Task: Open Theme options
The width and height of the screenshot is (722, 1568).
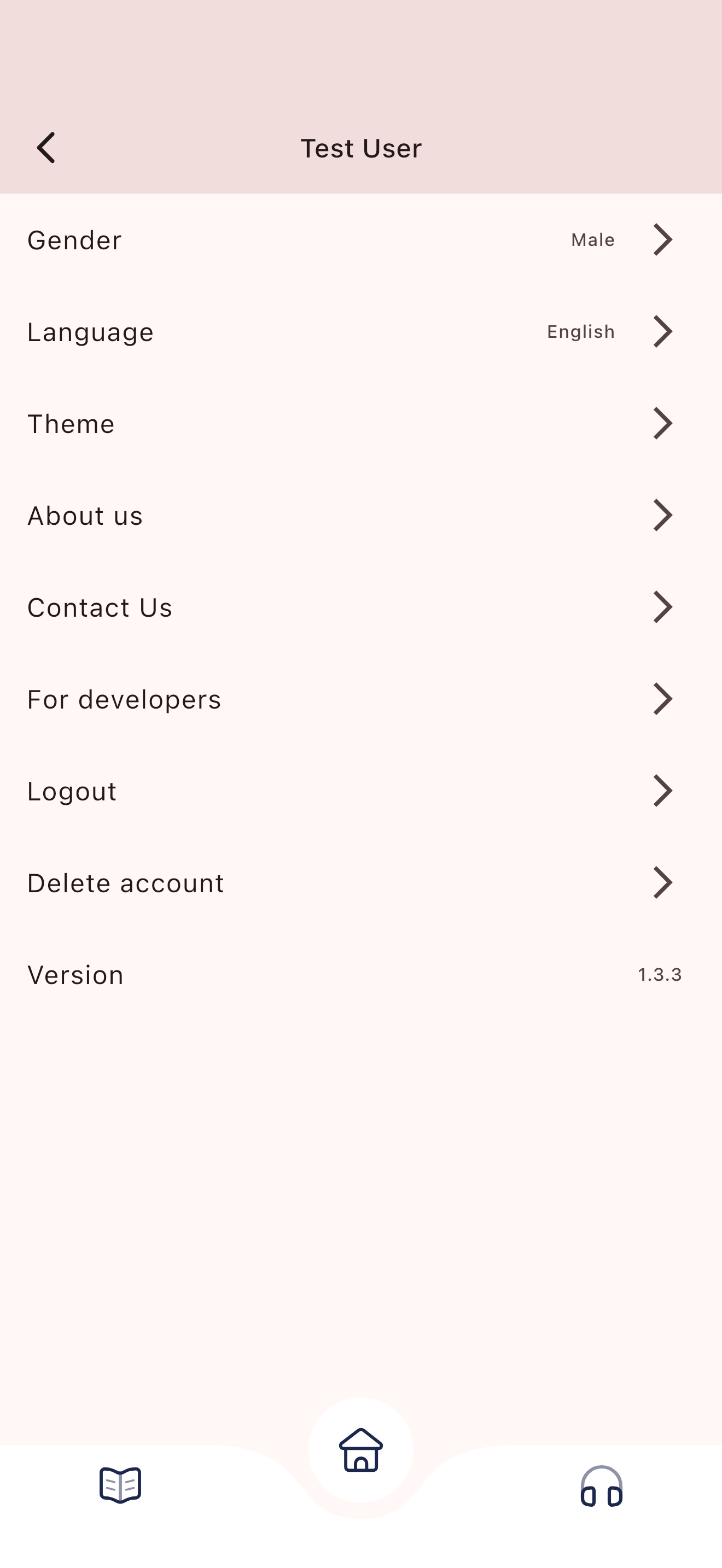Action: pyautogui.click(x=360, y=424)
